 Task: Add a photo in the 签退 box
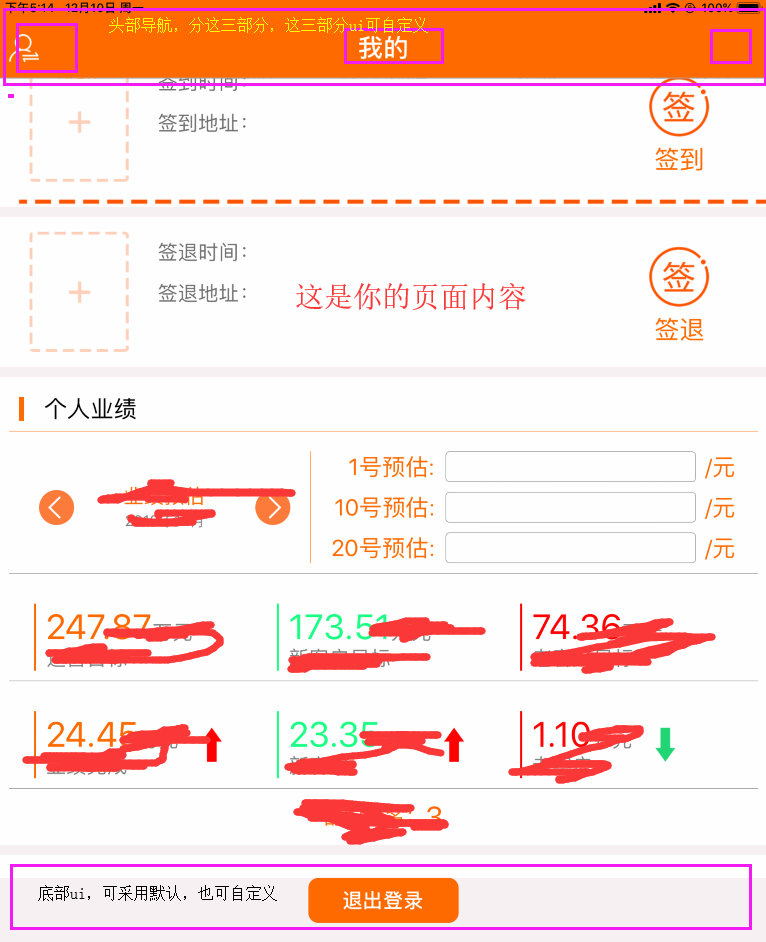point(79,292)
